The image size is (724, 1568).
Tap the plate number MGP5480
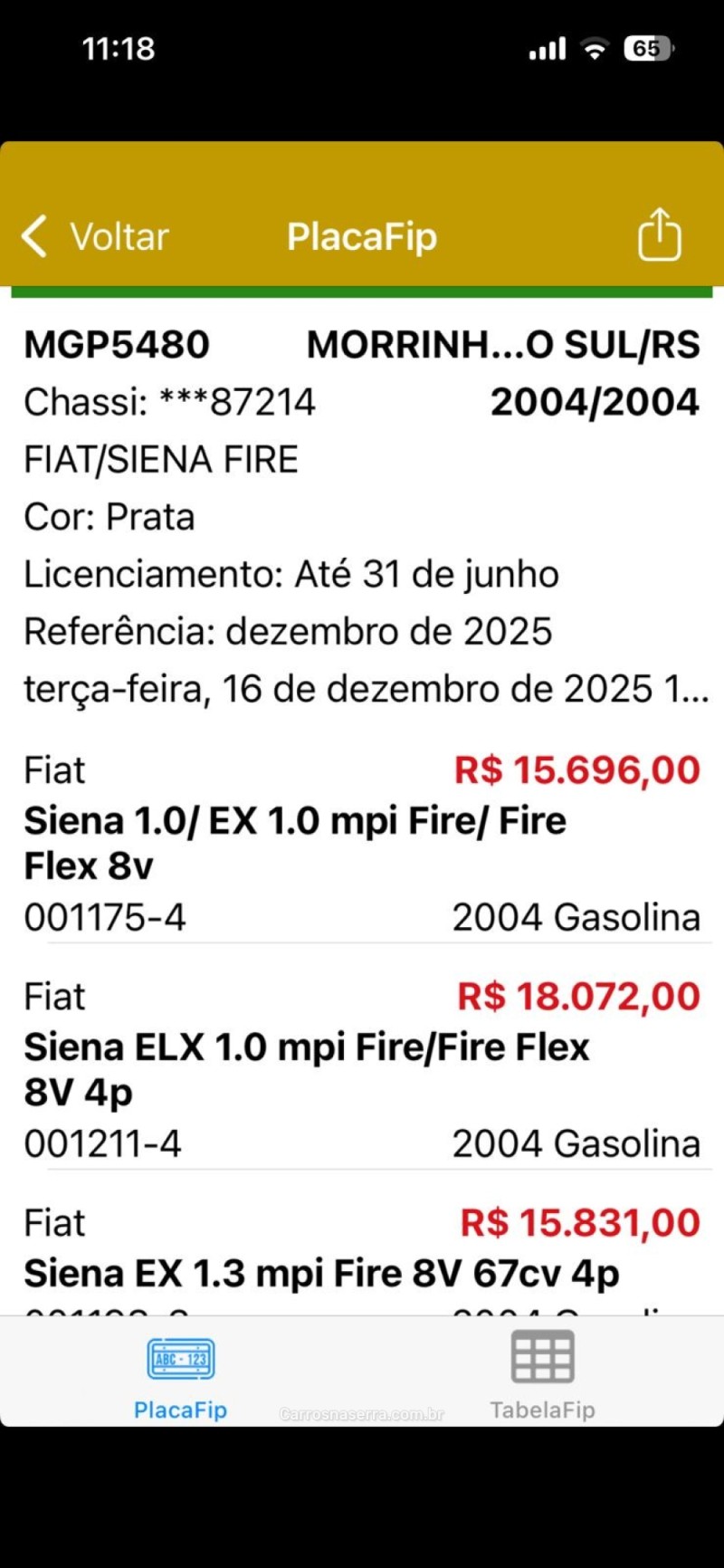tap(117, 344)
